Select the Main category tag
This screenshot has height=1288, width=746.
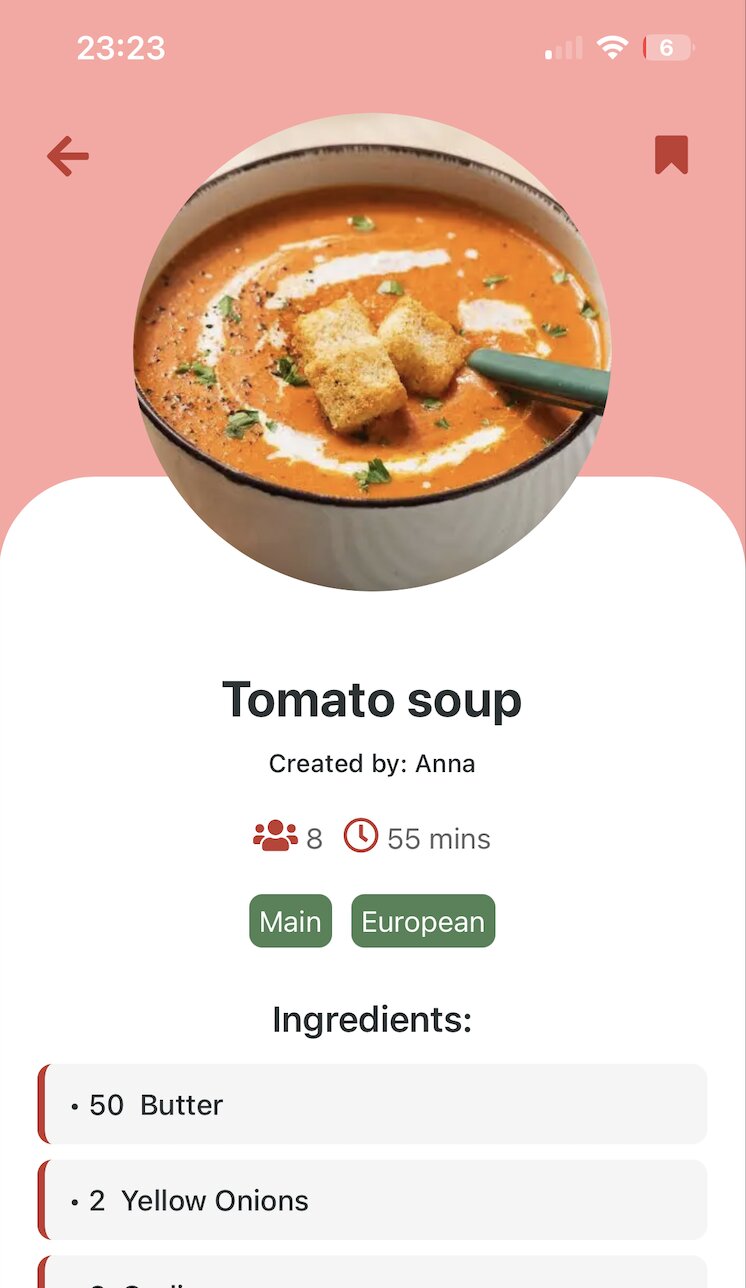[x=290, y=921]
